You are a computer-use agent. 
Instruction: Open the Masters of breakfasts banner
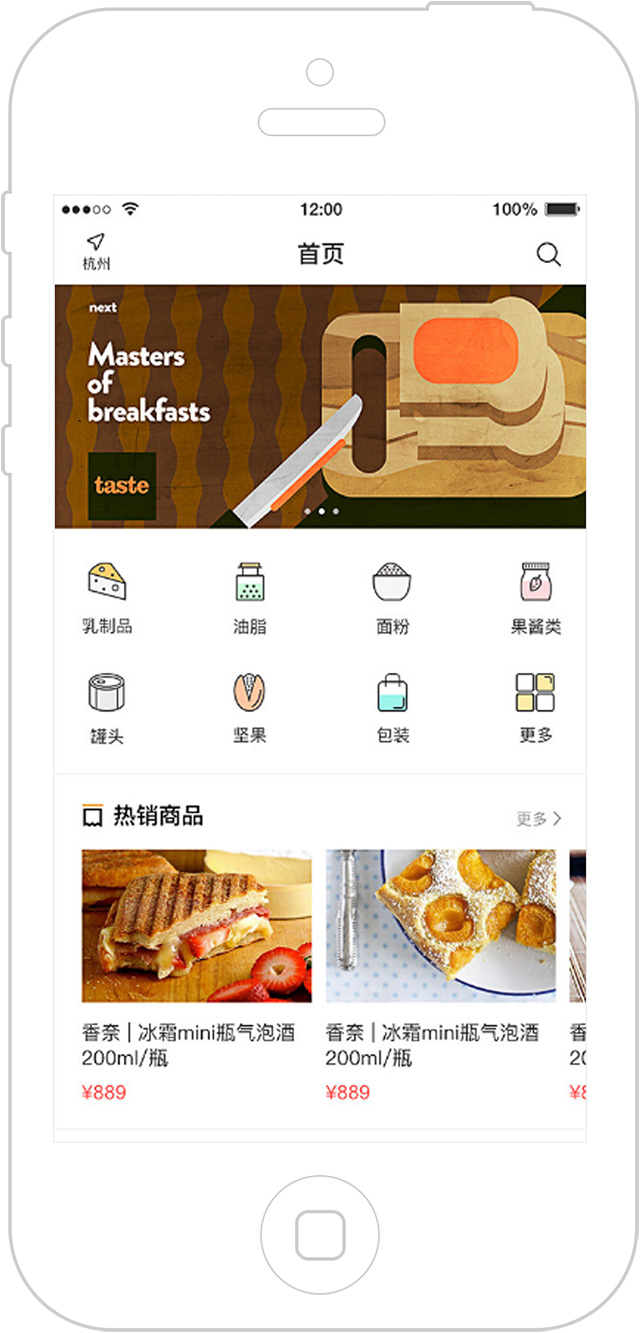[x=320, y=406]
